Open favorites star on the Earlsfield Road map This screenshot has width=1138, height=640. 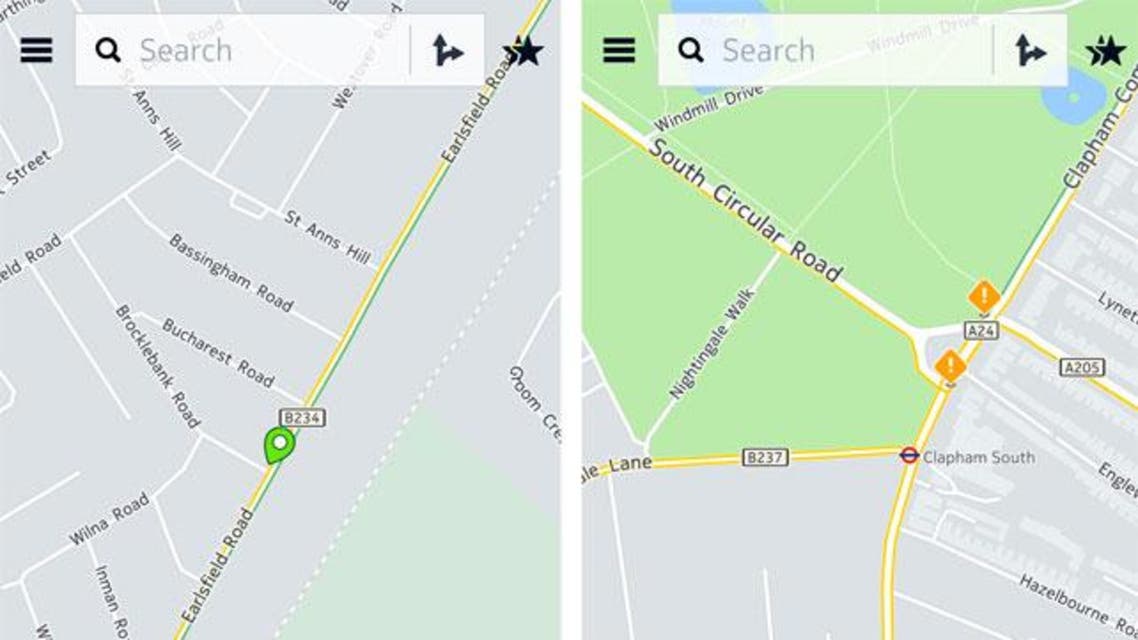(524, 50)
